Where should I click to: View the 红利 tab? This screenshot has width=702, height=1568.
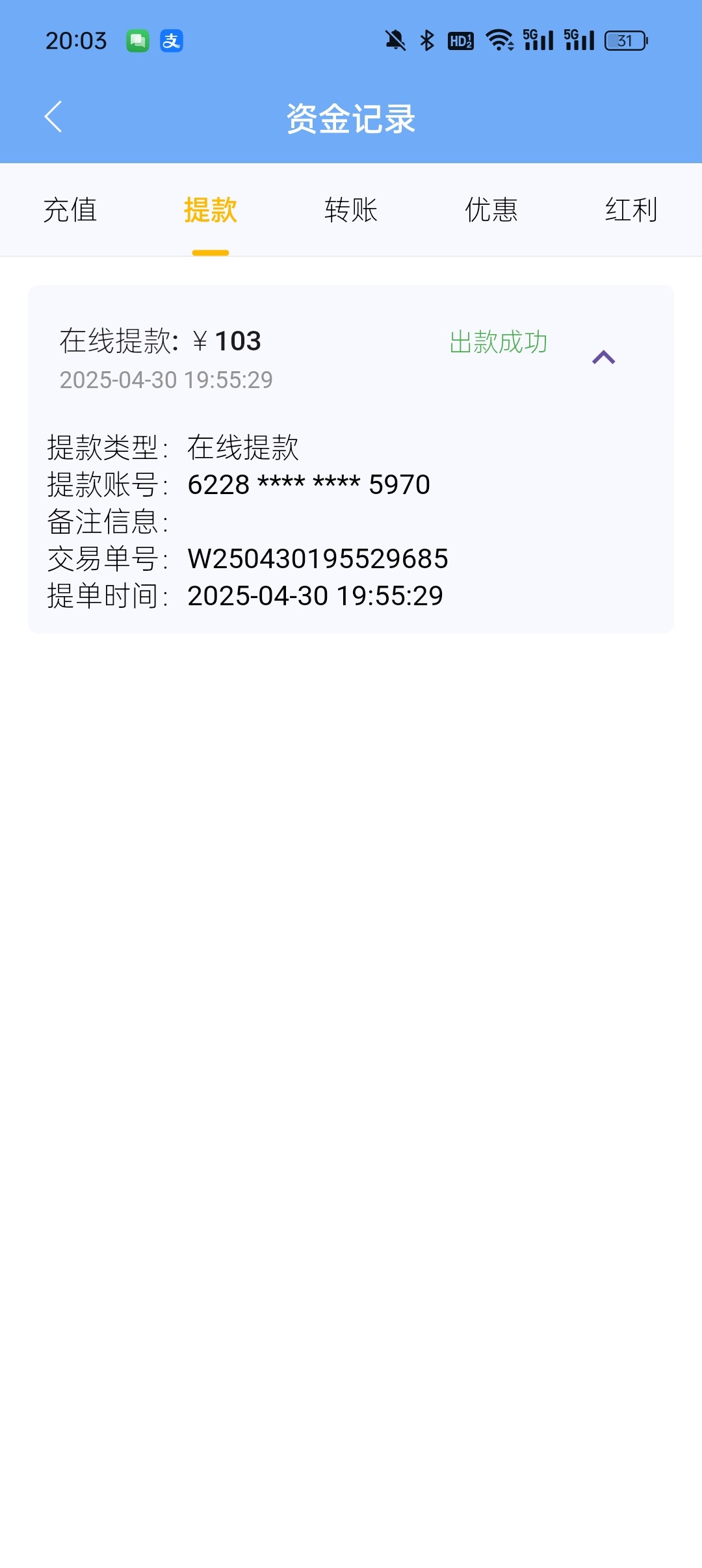tap(632, 210)
